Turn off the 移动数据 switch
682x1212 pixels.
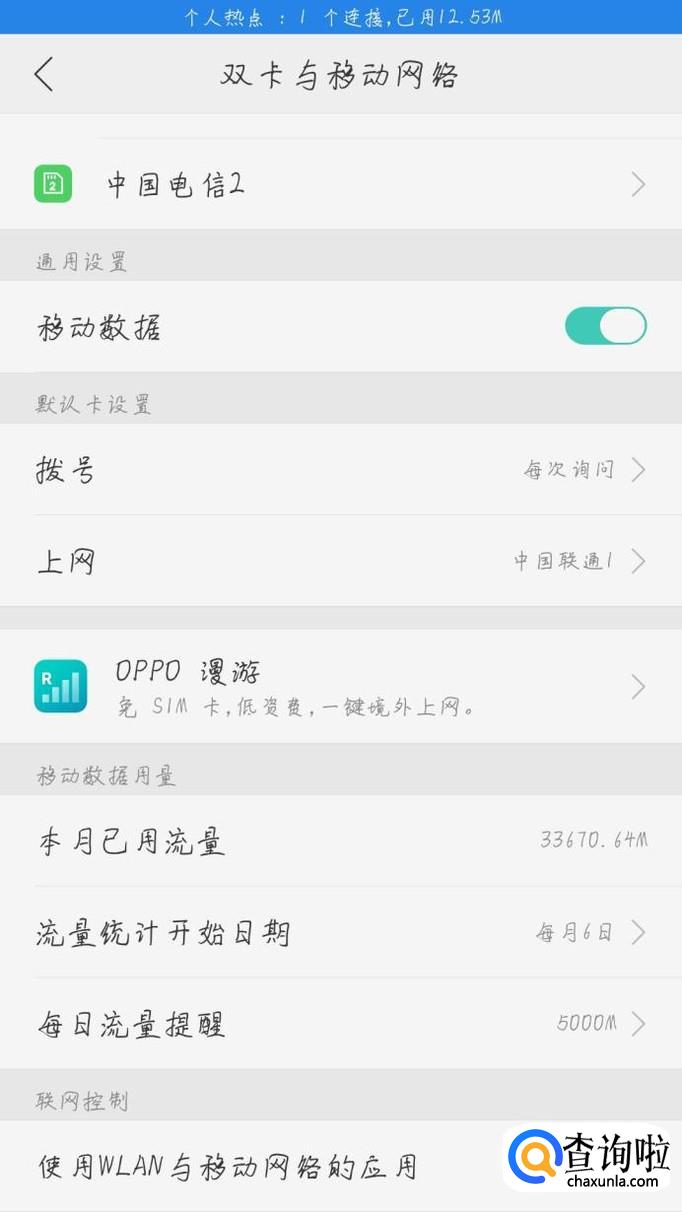coord(605,326)
